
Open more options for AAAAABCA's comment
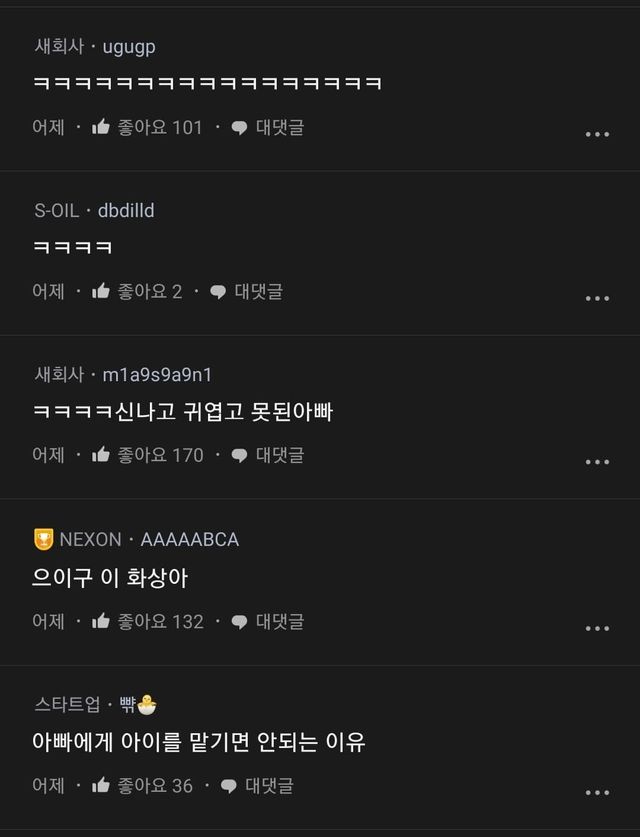[597, 628]
